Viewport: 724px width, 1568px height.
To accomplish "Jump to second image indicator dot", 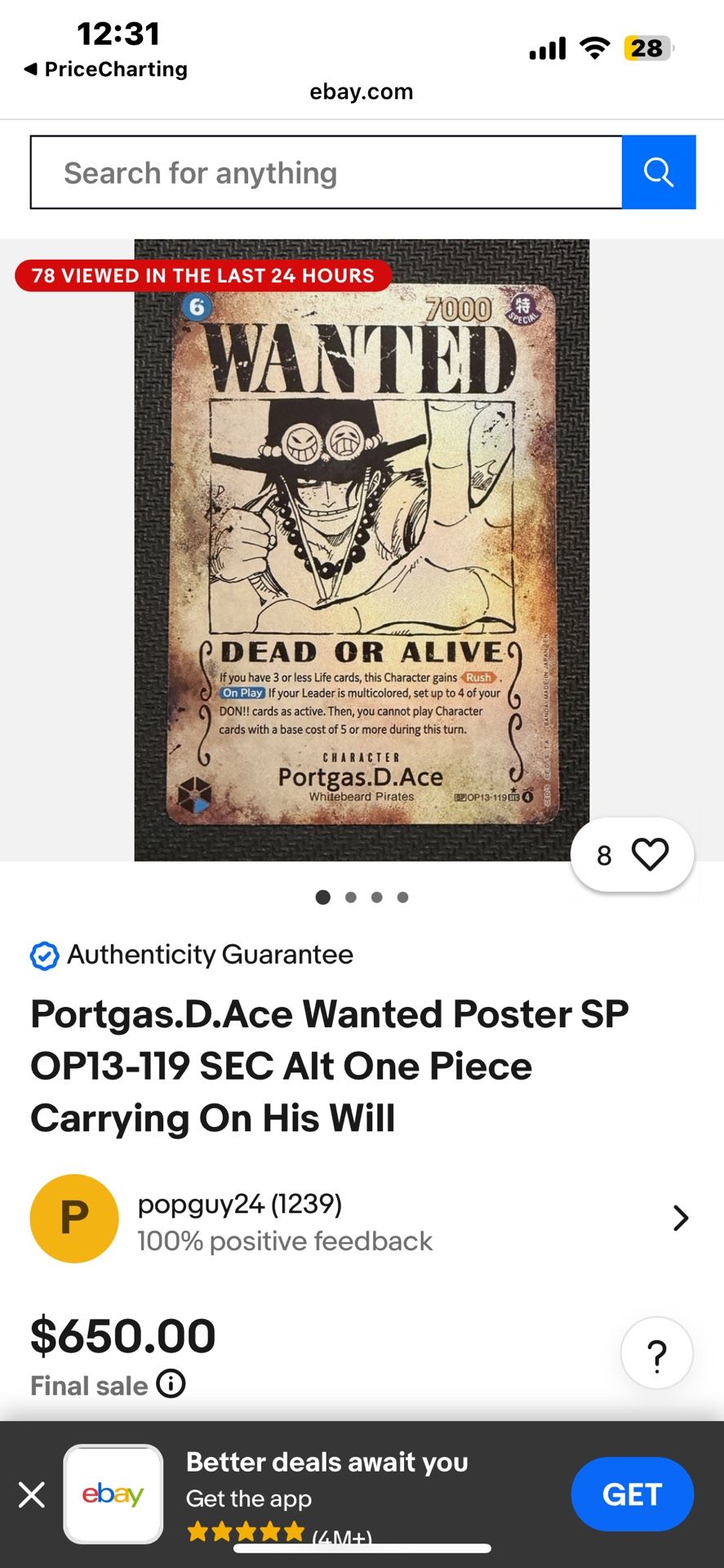I will (351, 898).
